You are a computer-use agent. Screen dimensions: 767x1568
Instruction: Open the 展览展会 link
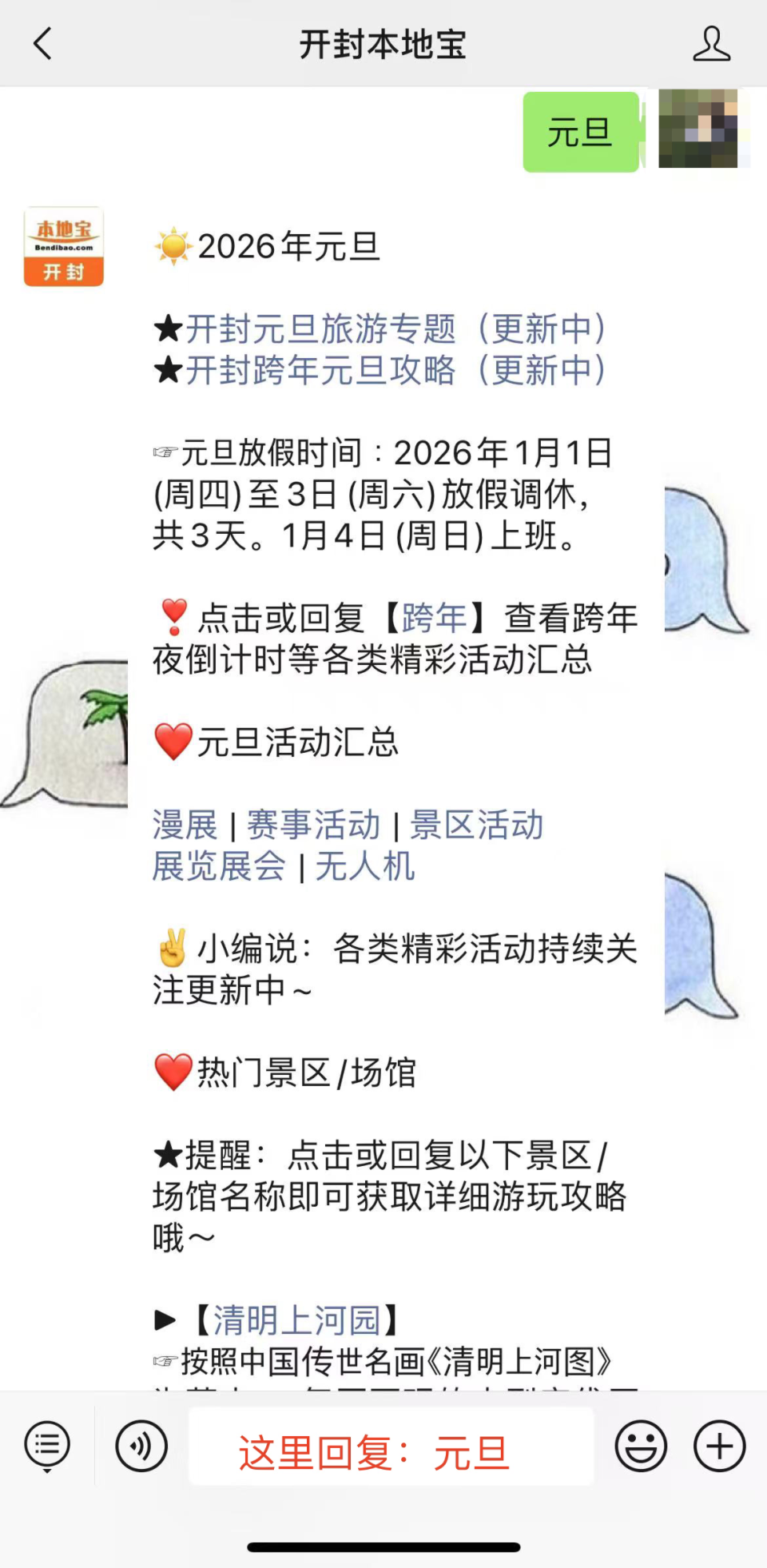click(219, 868)
